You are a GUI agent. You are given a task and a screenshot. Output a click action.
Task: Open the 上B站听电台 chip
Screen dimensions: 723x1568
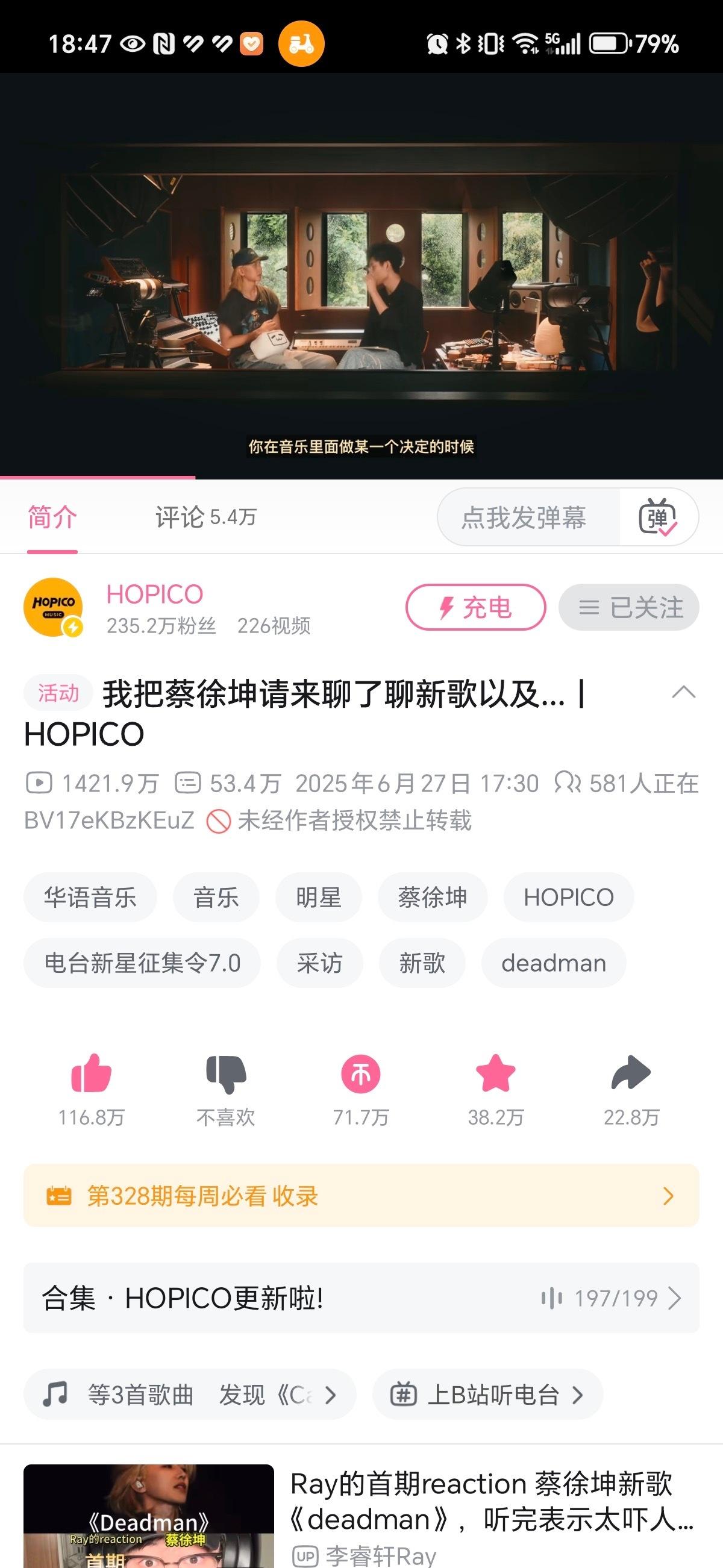point(488,1394)
